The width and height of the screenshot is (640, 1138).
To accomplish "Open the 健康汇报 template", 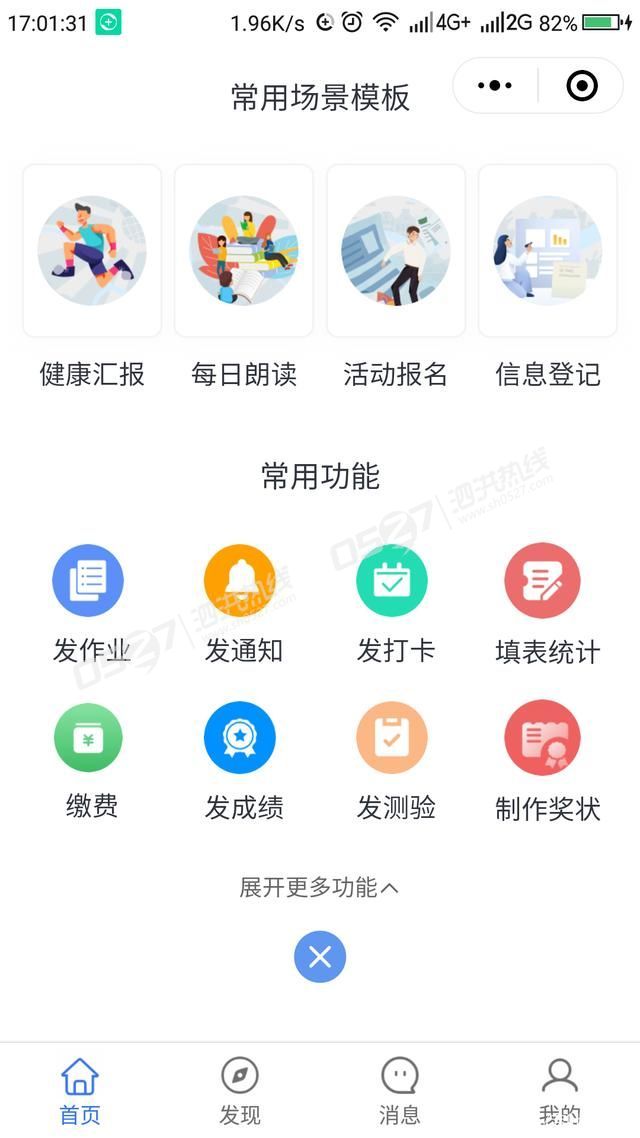I will pos(92,251).
